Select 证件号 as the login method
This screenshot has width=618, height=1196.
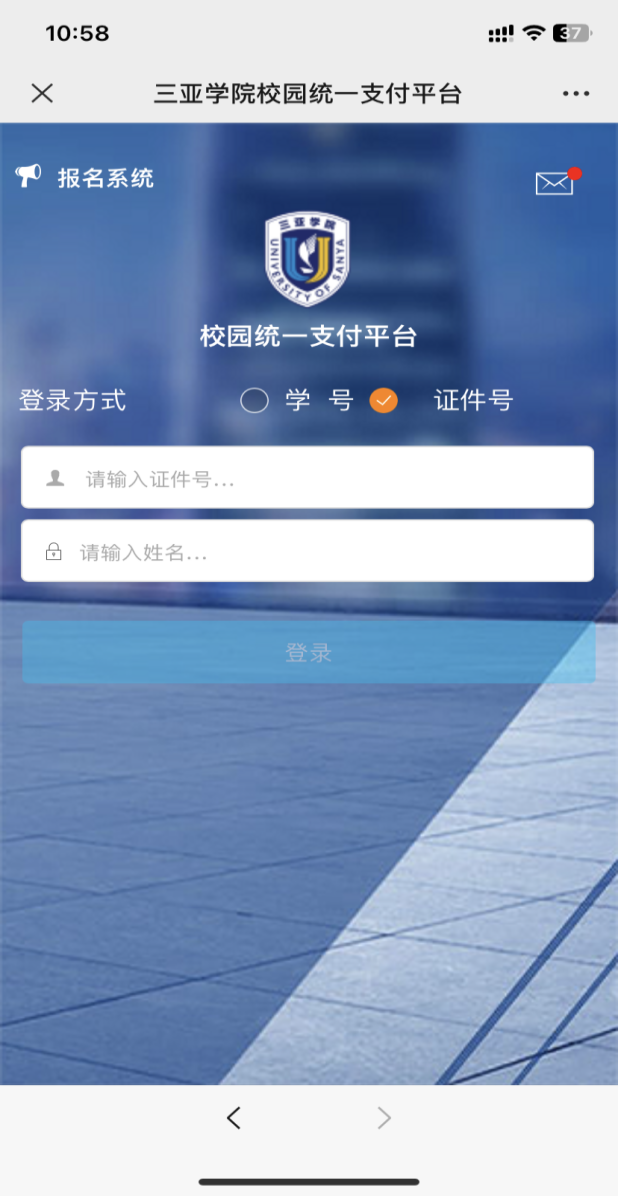[384, 401]
